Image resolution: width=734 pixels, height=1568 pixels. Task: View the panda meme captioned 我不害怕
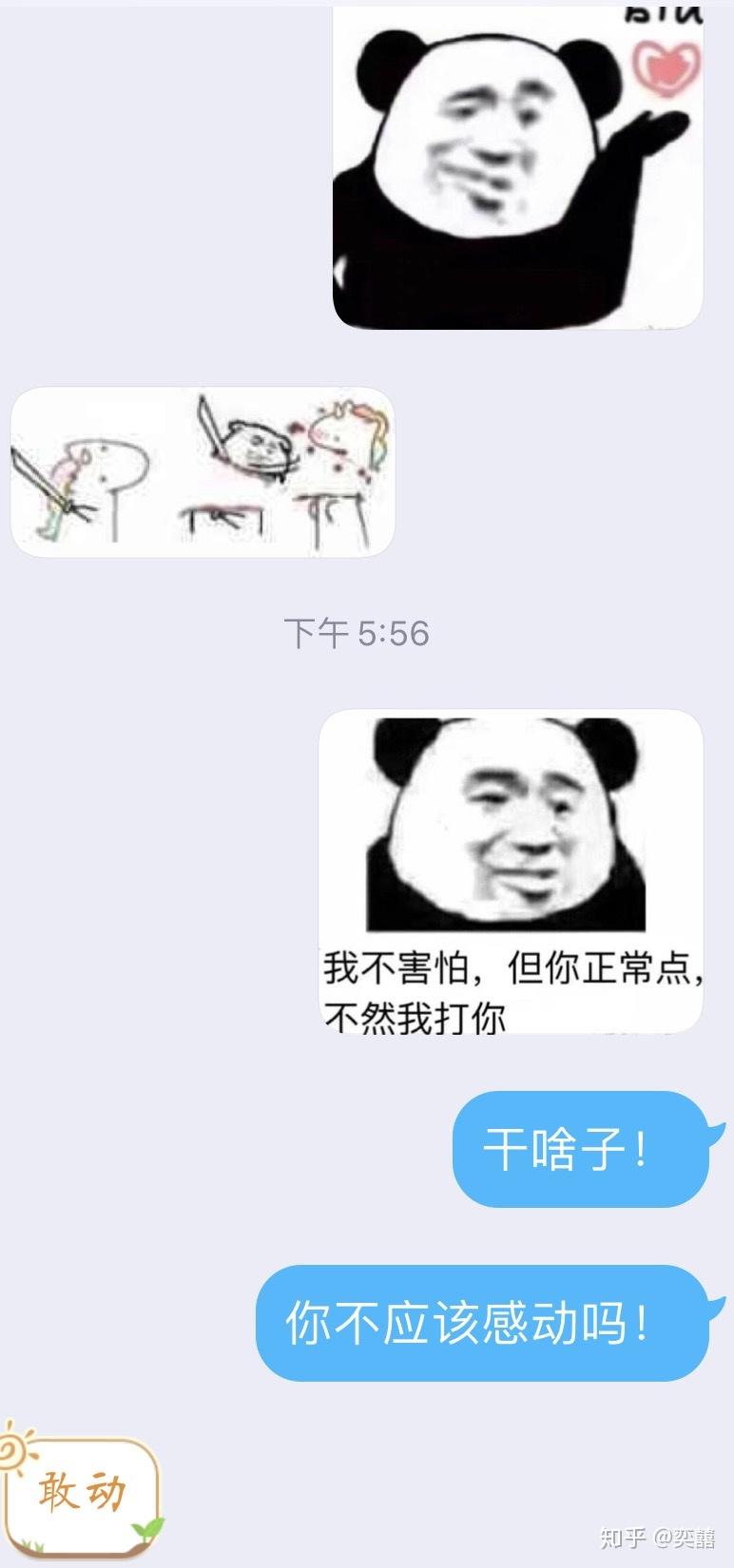point(511,870)
